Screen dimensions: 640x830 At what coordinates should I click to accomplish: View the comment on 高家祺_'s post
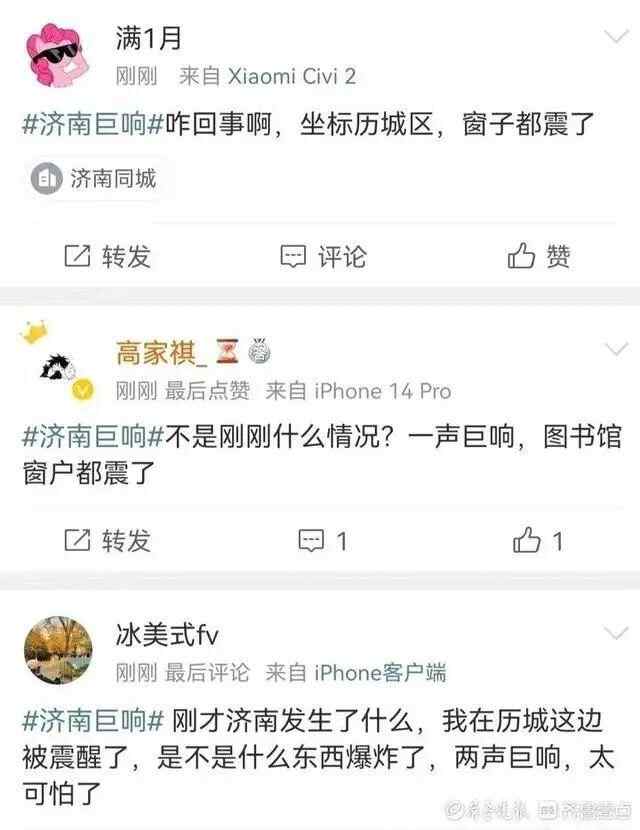coord(323,541)
